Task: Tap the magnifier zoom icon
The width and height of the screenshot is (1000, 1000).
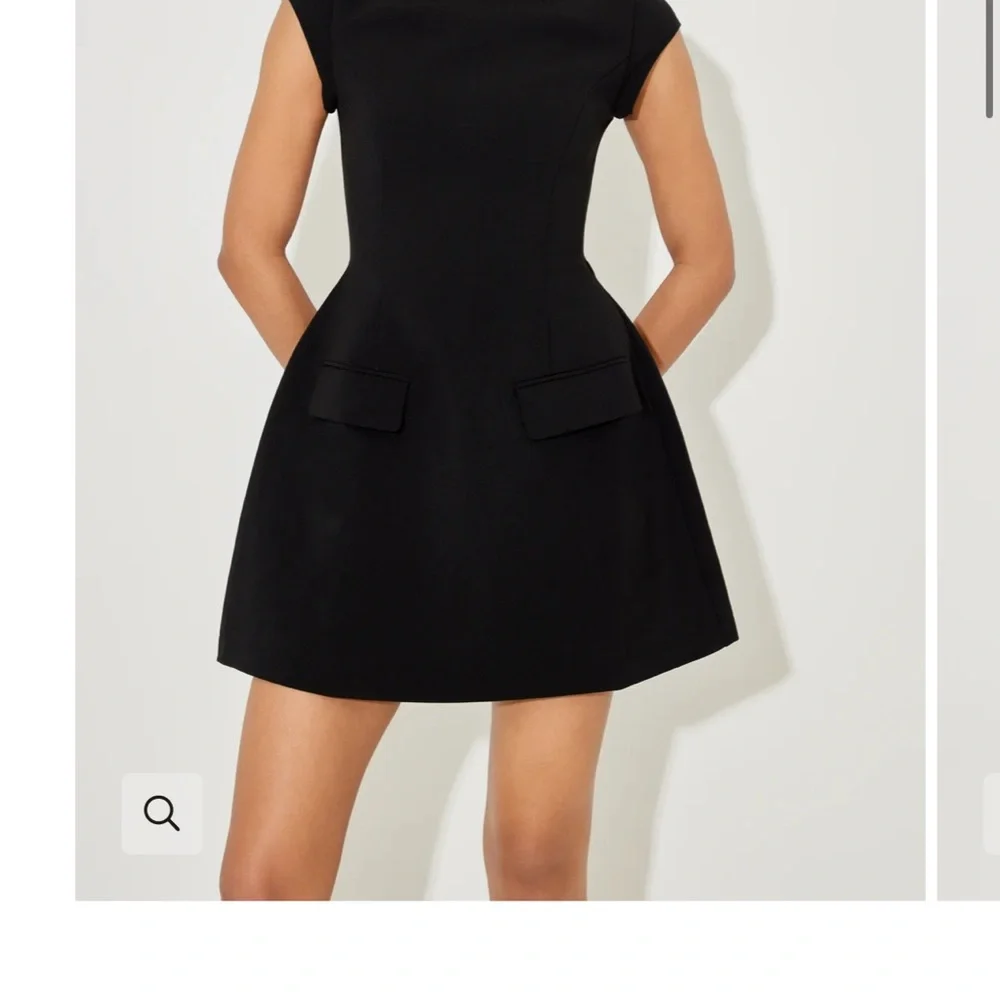Action: tap(162, 813)
